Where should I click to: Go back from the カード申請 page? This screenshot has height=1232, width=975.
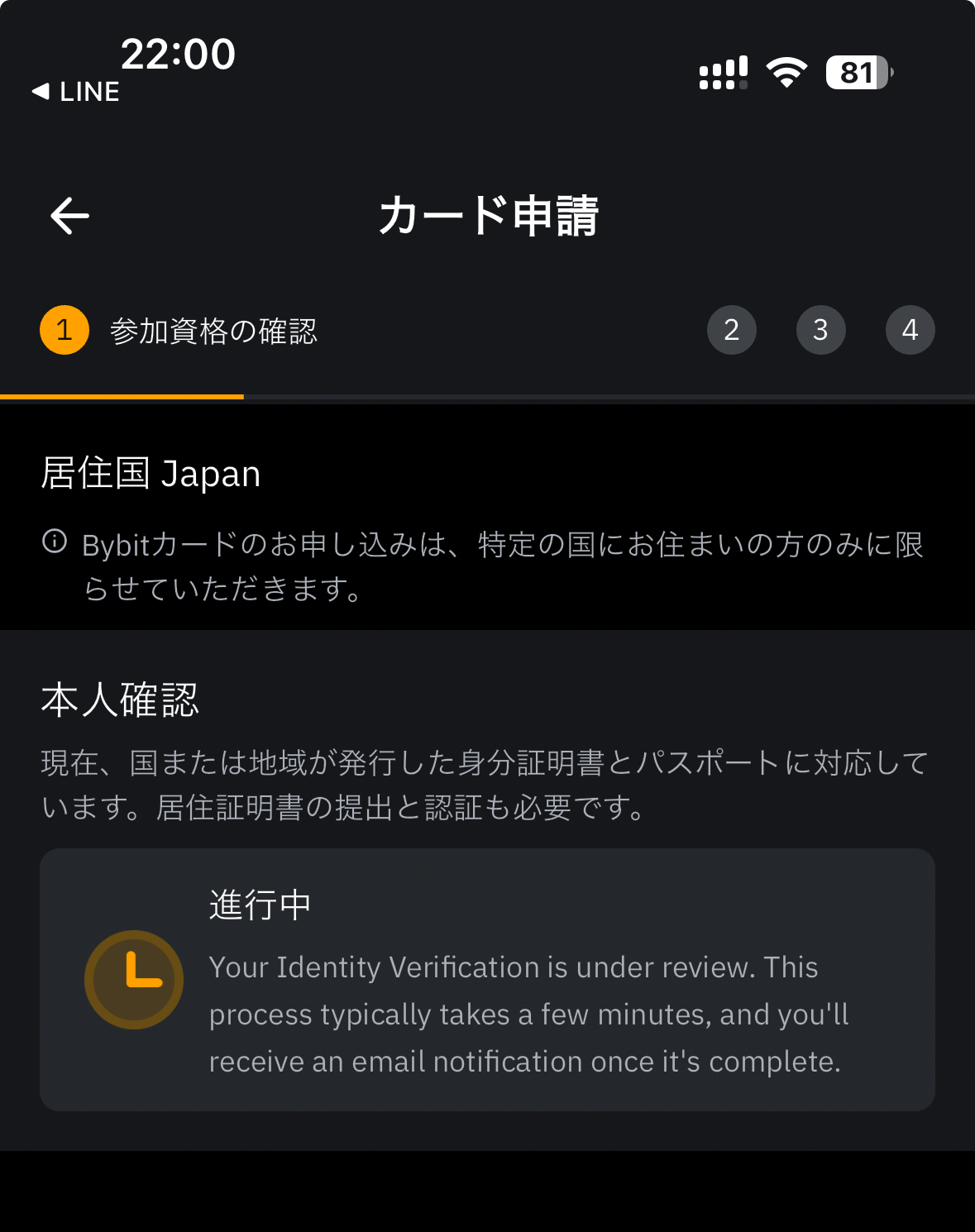[69, 217]
